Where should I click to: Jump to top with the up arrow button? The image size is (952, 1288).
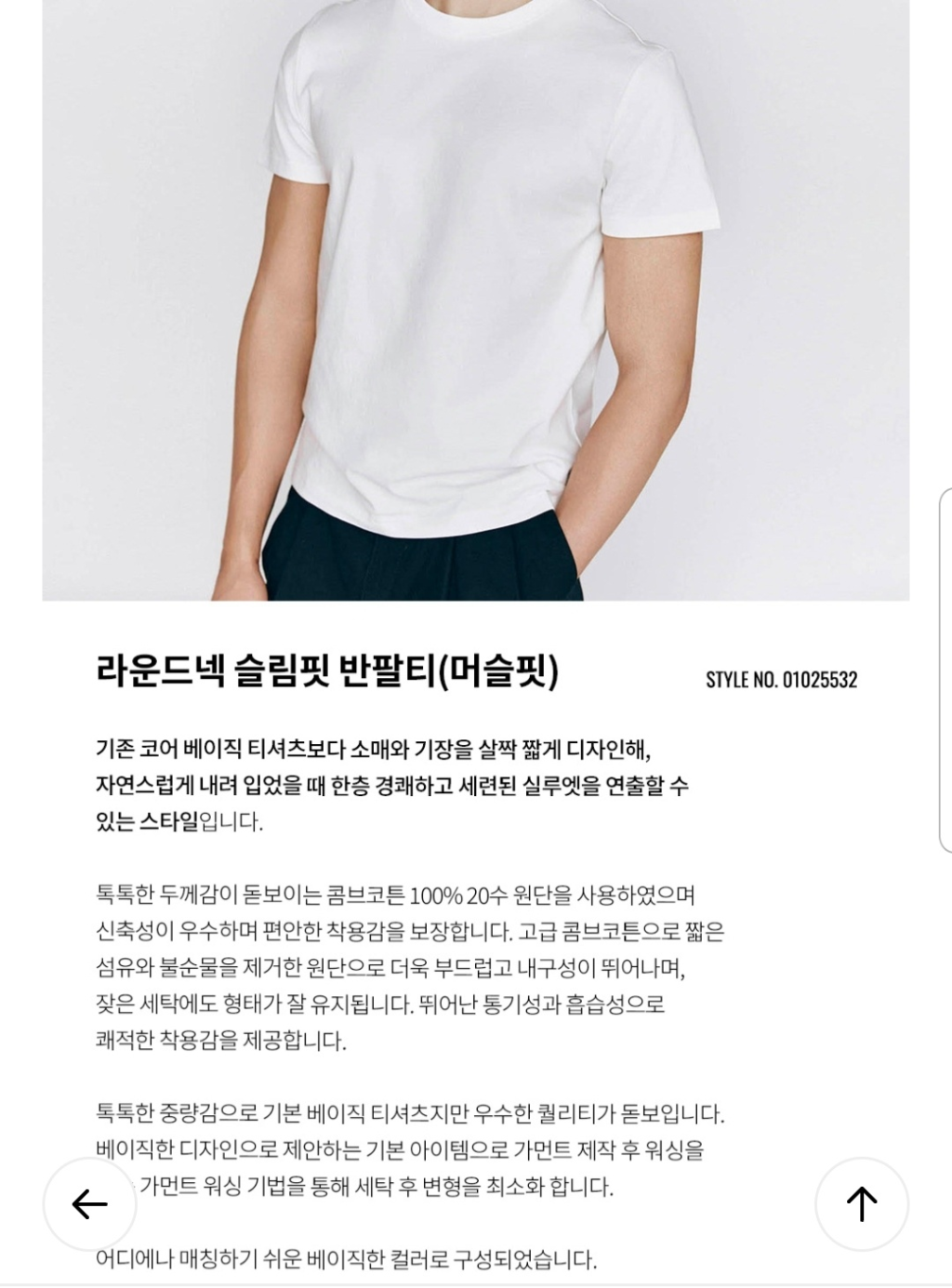click(x=862, y=1204)
